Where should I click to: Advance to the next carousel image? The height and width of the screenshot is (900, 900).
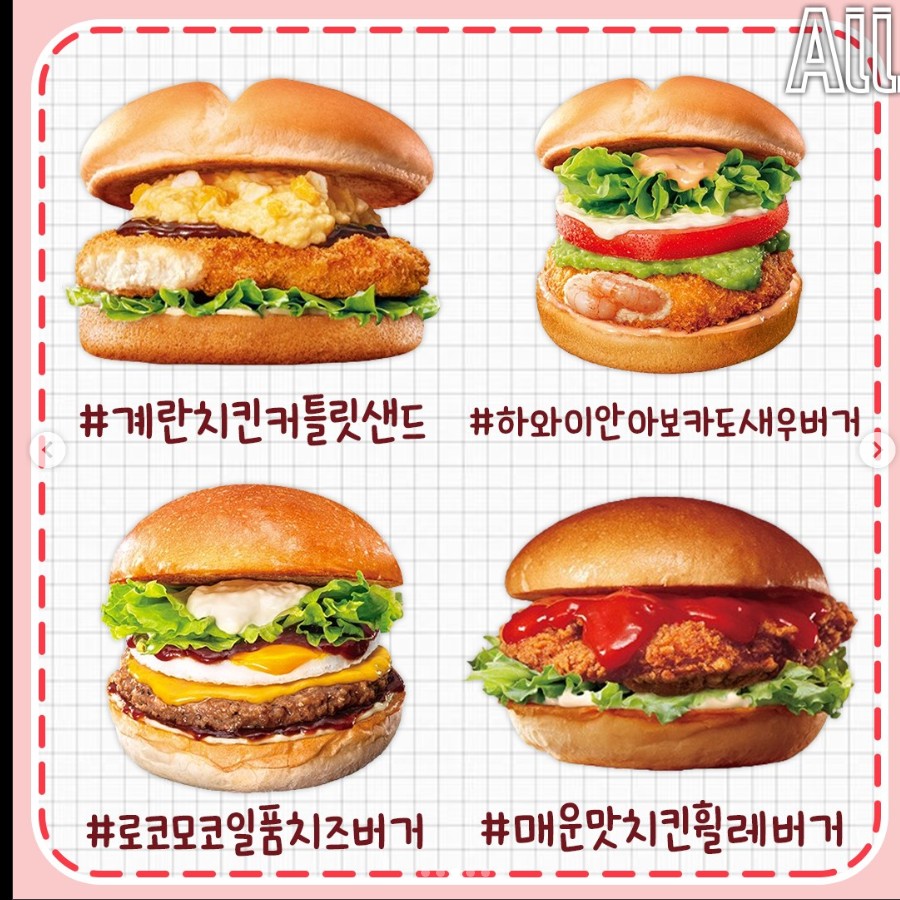coord(879,450)
